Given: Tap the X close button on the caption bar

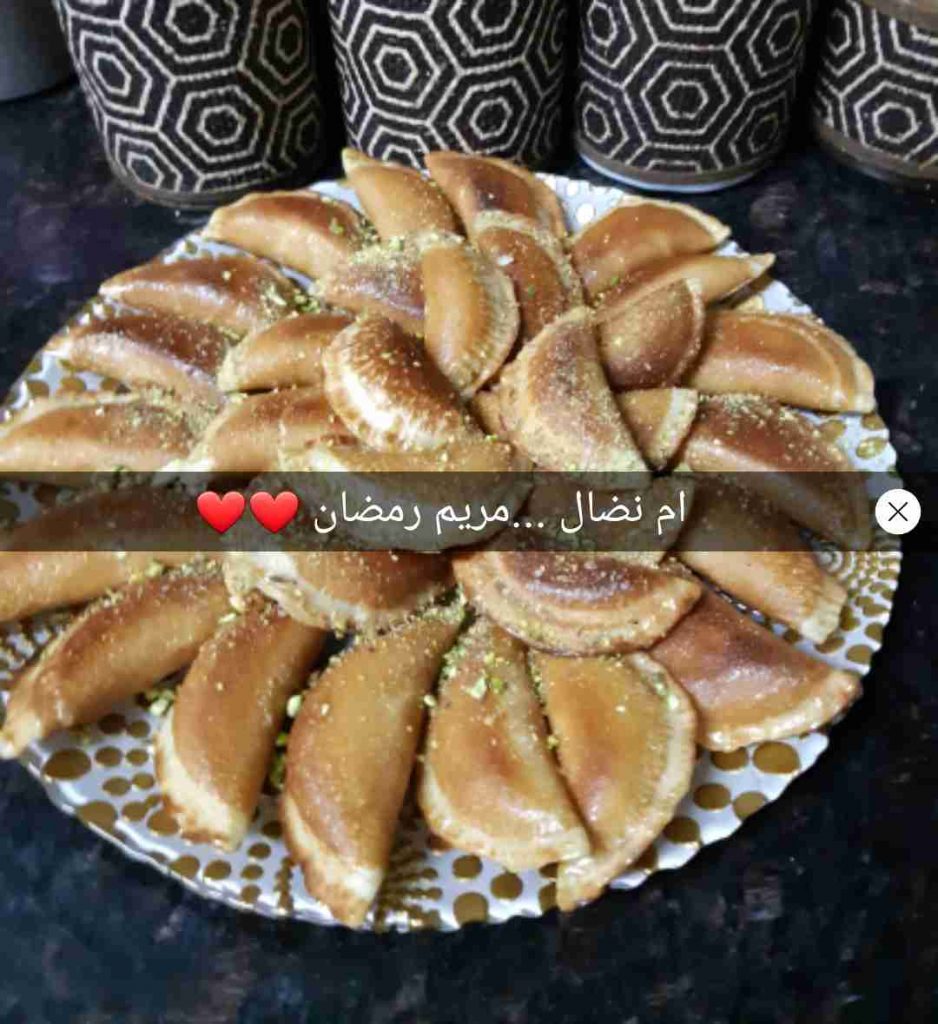Looking at the screenshot, I should 897,512.
